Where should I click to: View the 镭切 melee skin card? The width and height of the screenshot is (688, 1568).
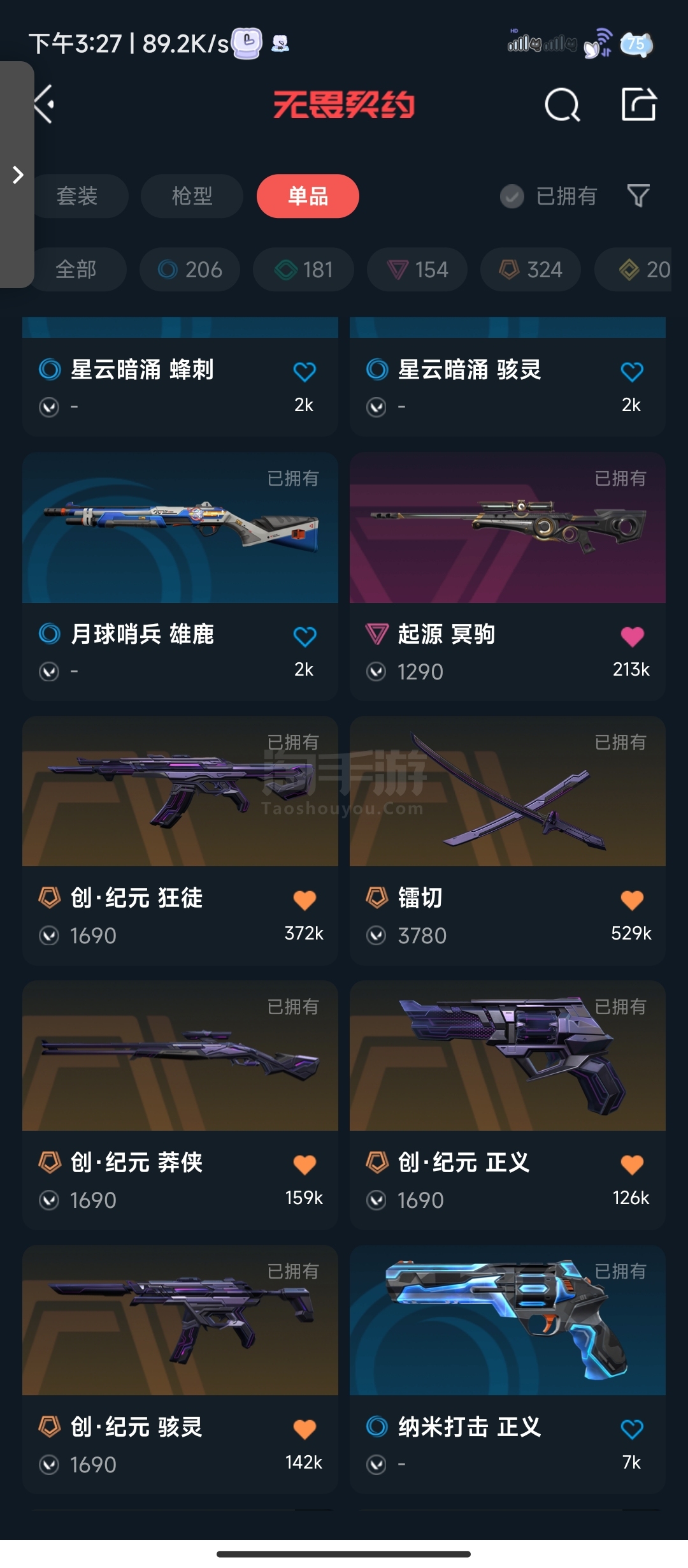(508, 841)
